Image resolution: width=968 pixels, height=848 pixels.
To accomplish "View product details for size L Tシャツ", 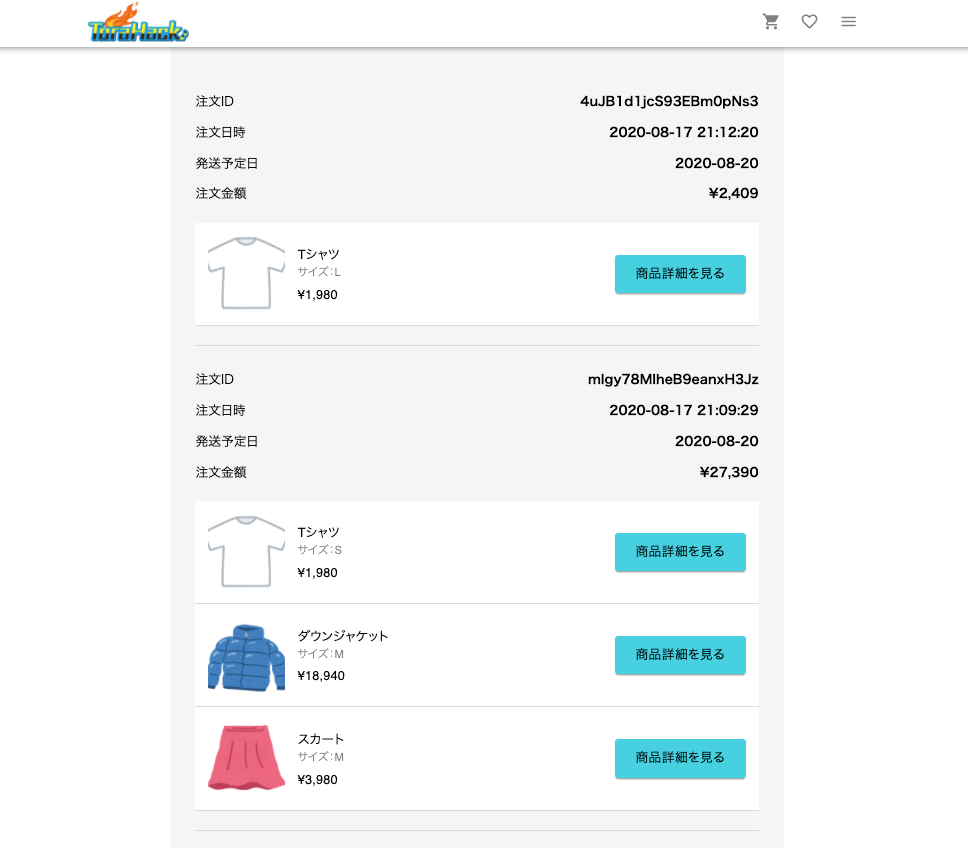I will pos(680,274).
